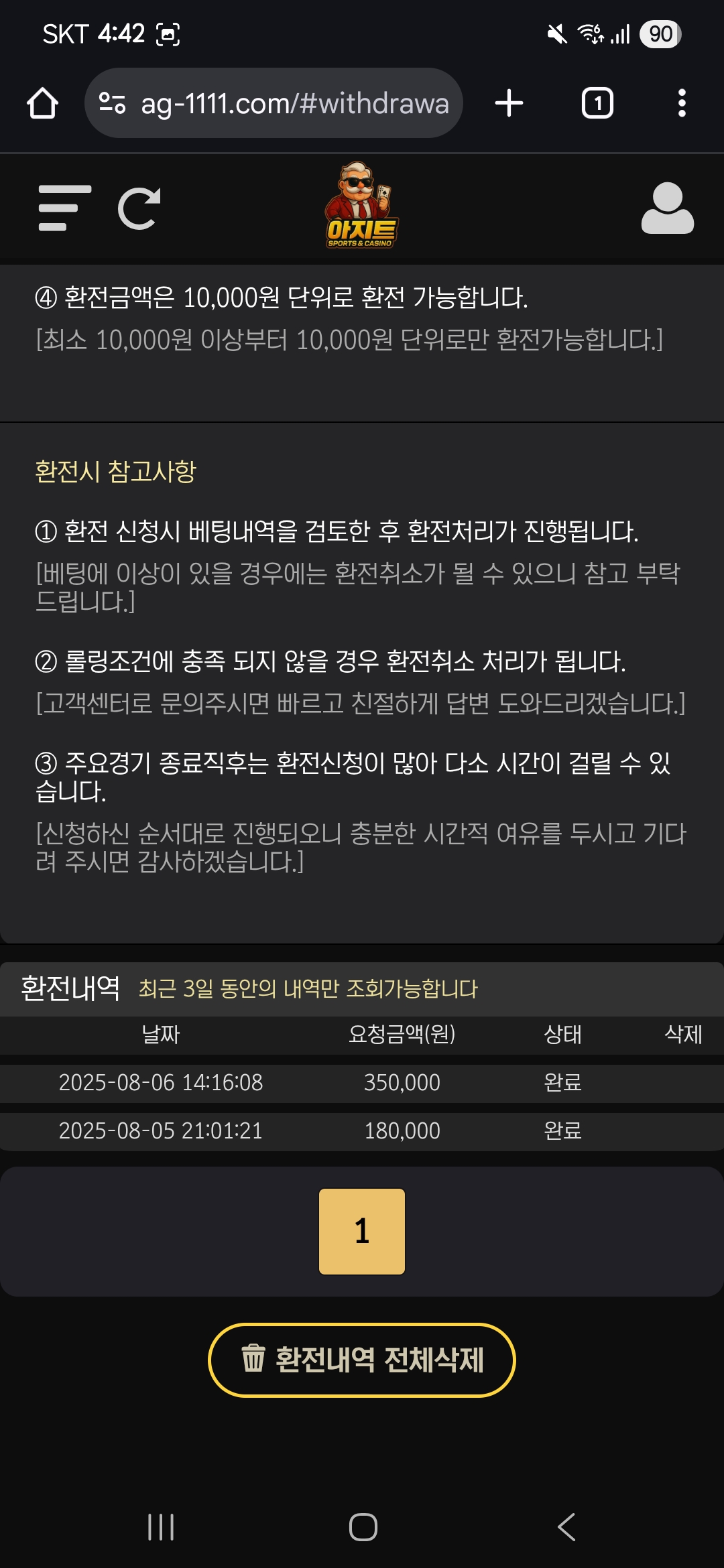Tap the refresh icon beside the menu
This screenshot has height=1568, width=724.
coord(139,208)
